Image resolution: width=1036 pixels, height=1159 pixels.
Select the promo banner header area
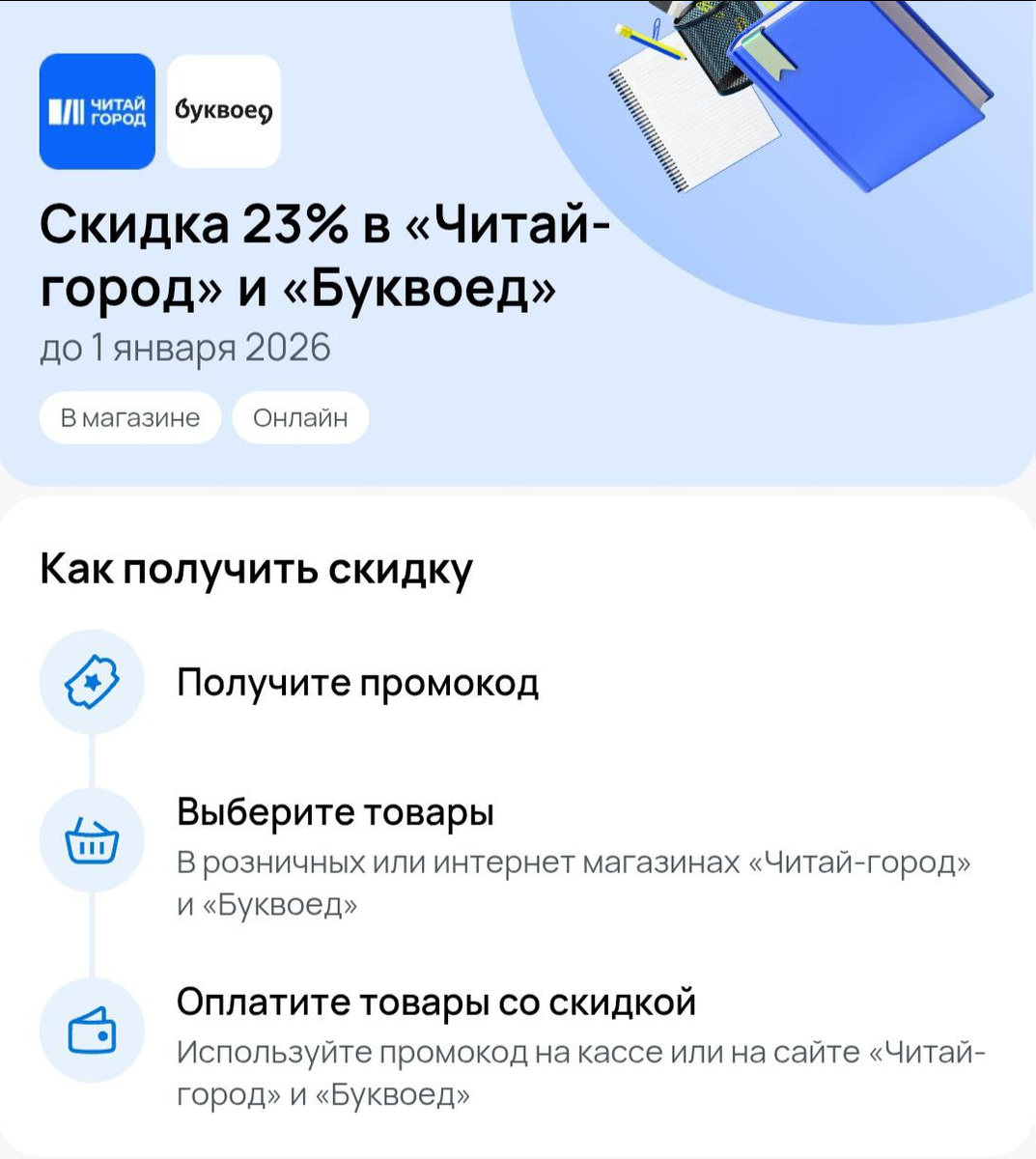(518, 241)
